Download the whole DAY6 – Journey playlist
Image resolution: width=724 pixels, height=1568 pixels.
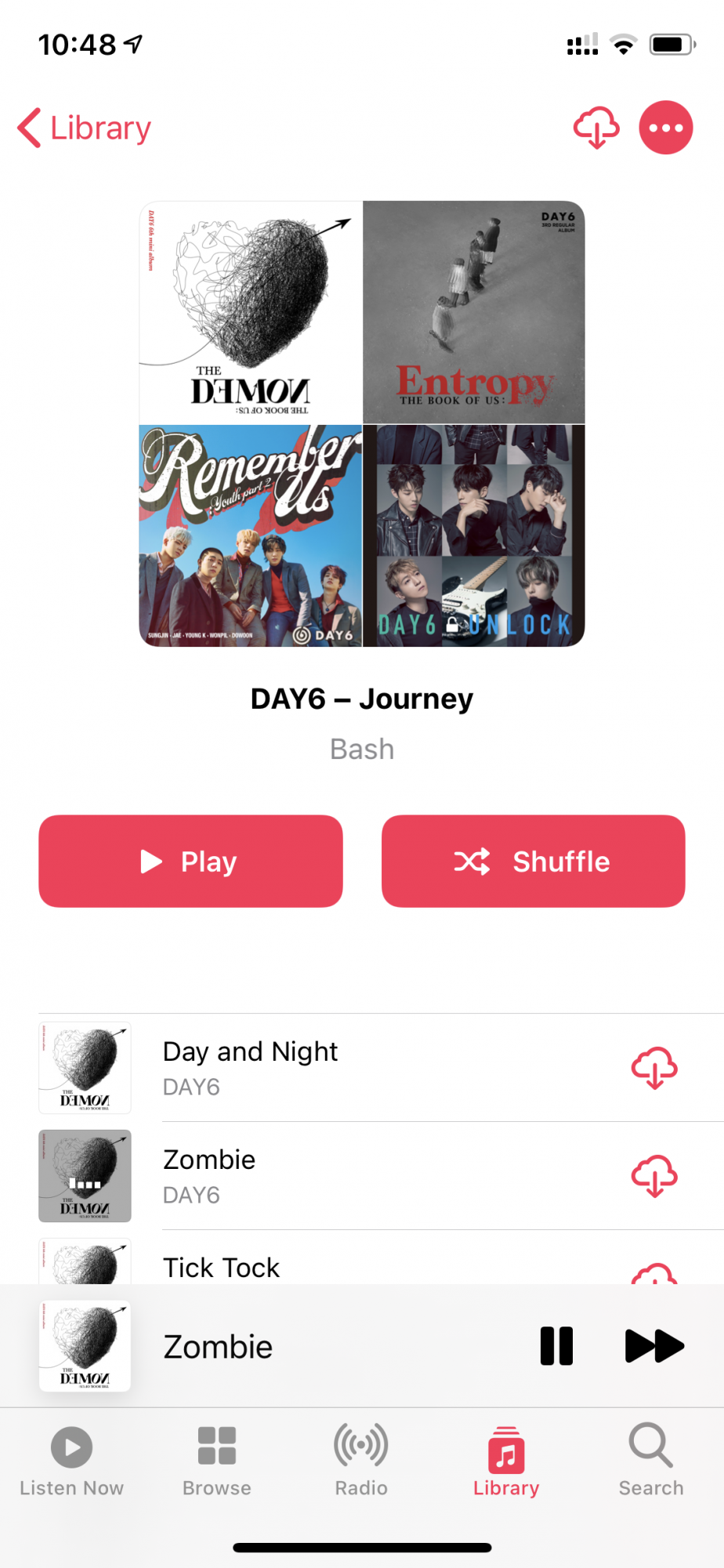[596, 128]
